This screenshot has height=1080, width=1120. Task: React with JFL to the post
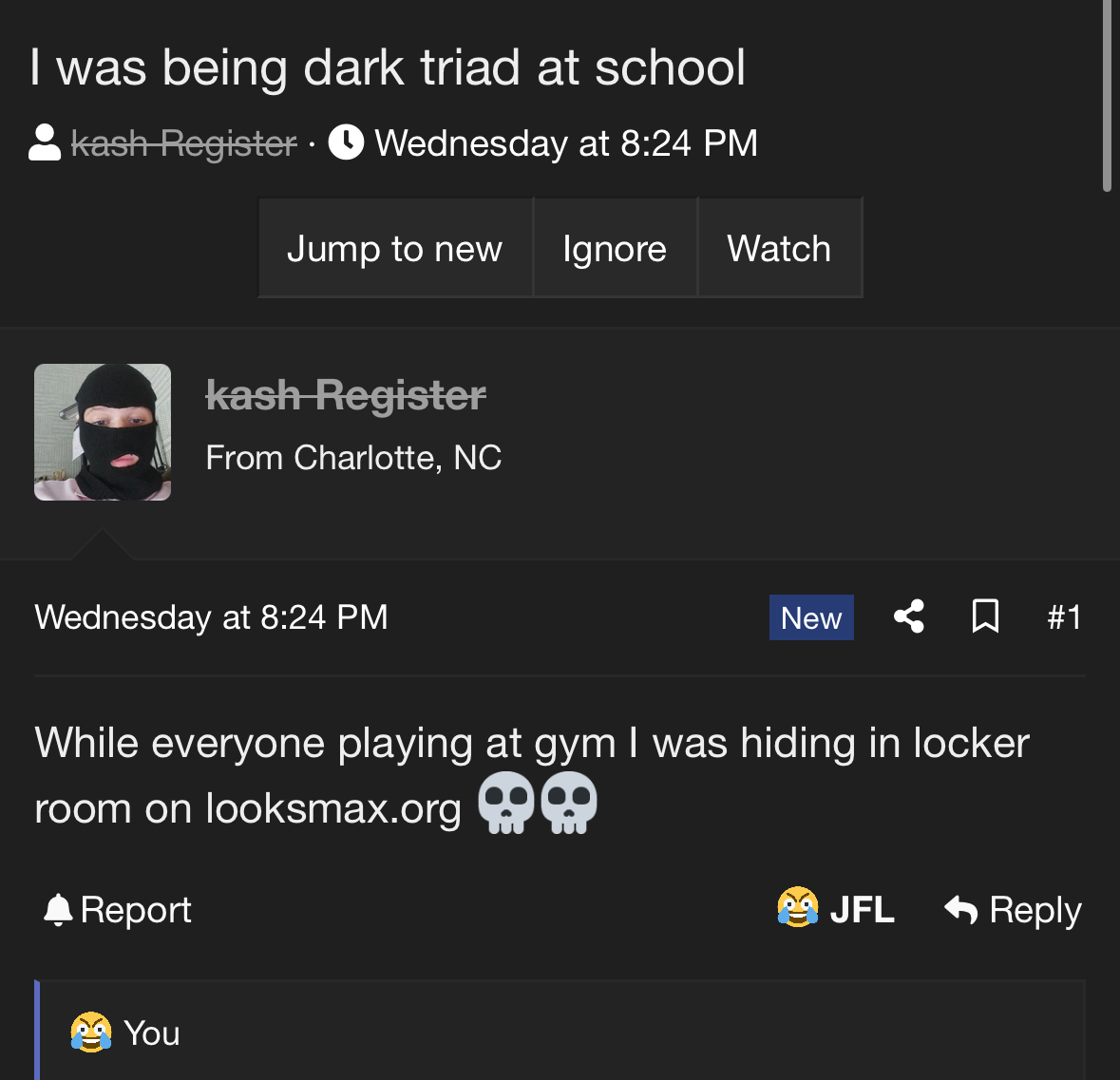coord(836,909)
